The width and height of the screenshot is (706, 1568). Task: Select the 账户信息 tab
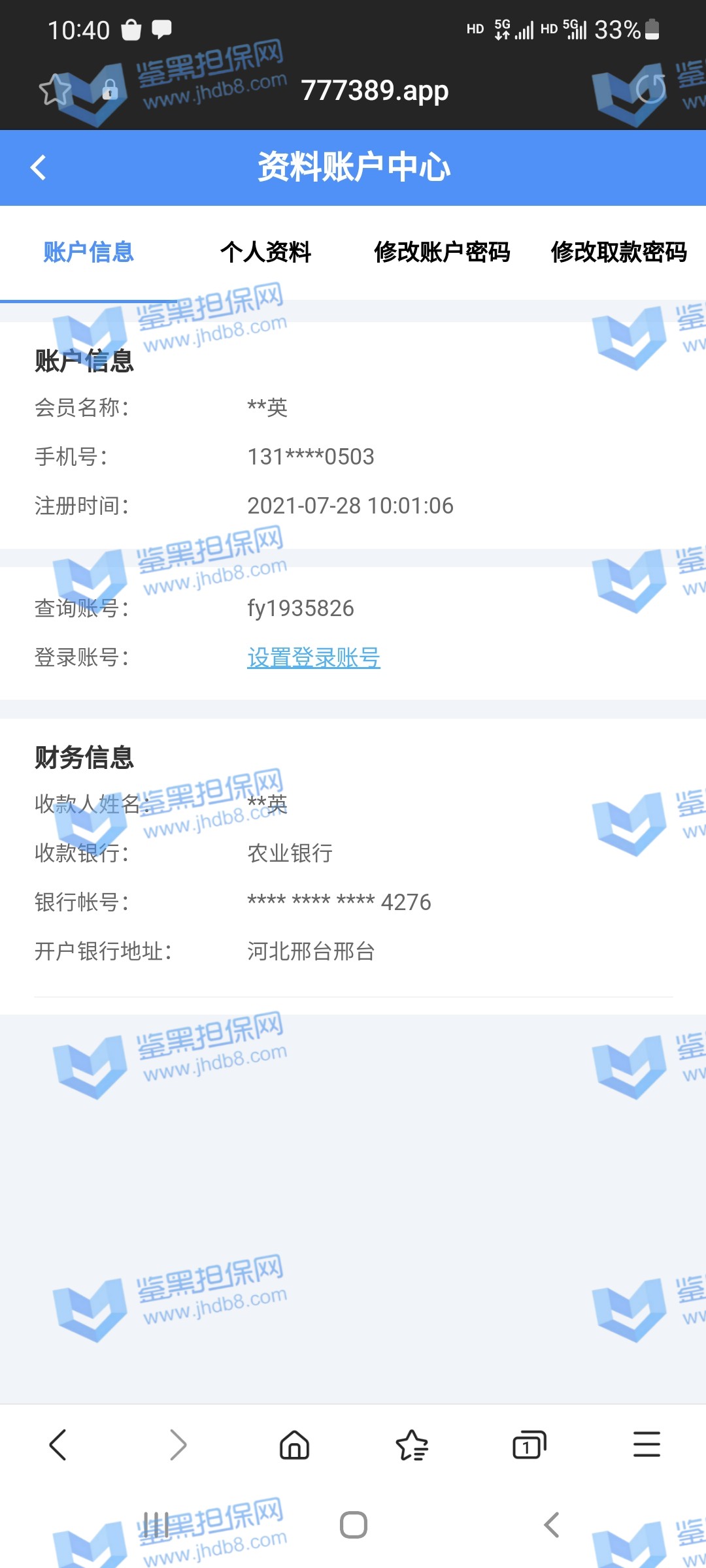point(88,252)
